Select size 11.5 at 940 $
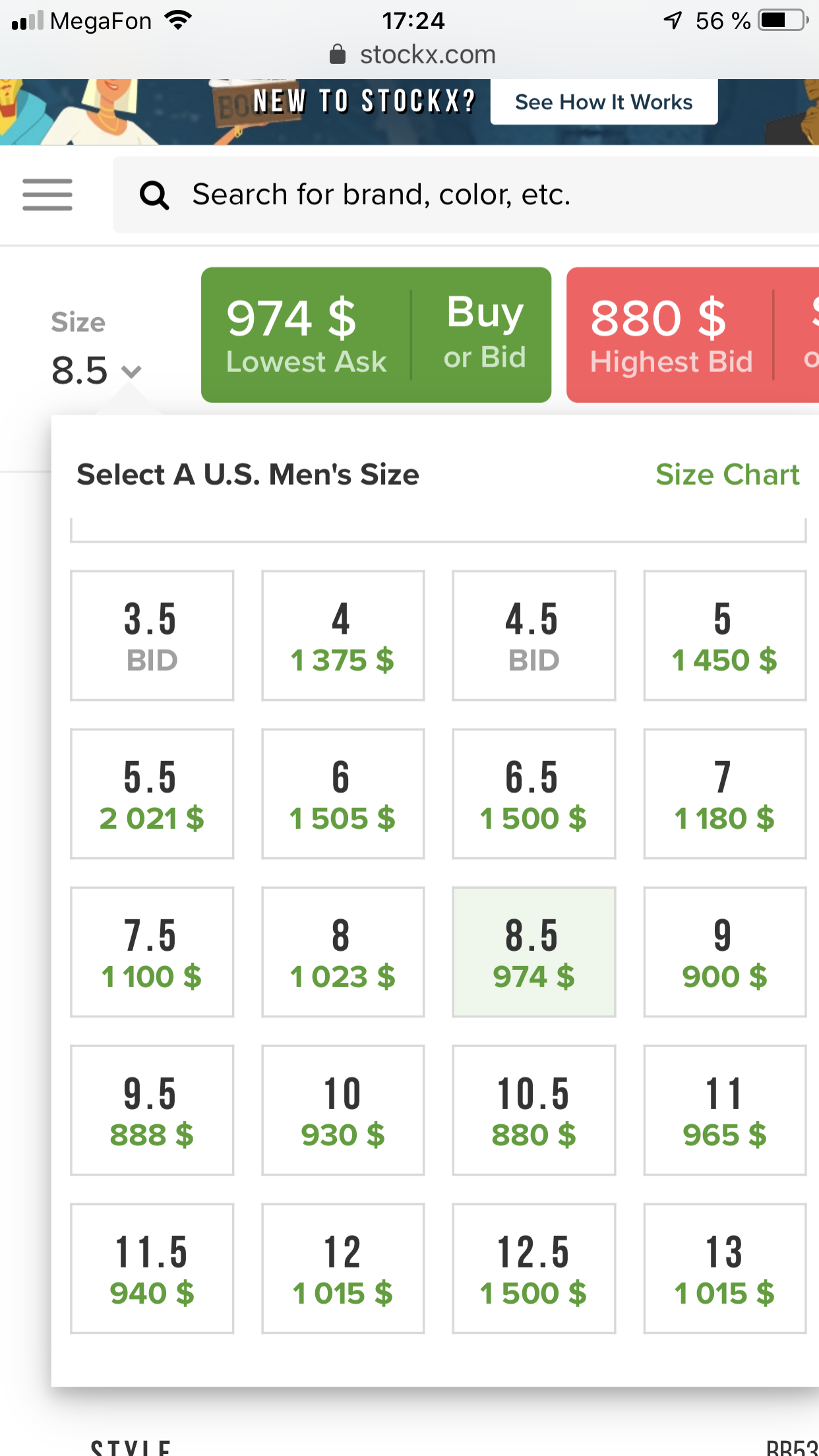The image size is (819, 1456). (x=152, y=1269)
